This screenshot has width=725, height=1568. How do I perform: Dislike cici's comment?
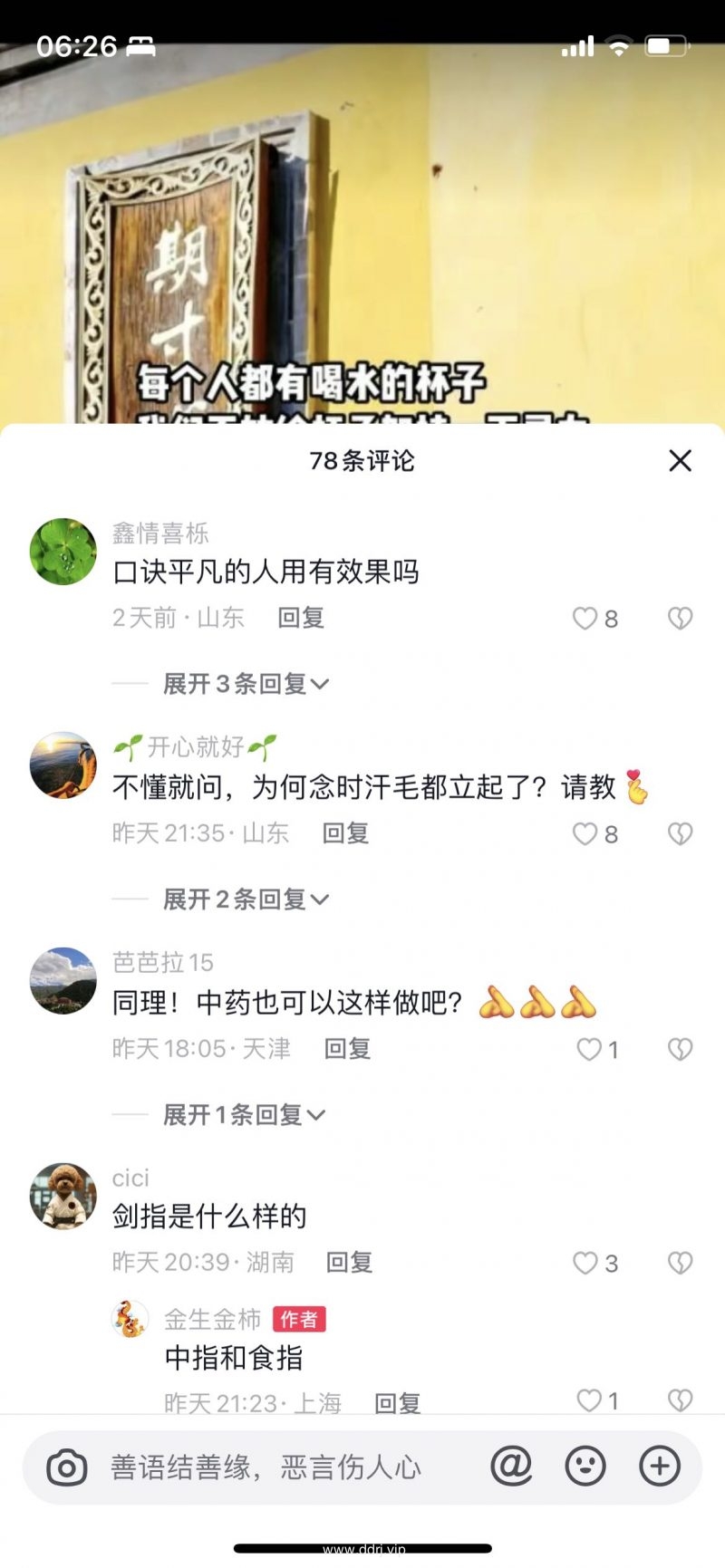680,1264
